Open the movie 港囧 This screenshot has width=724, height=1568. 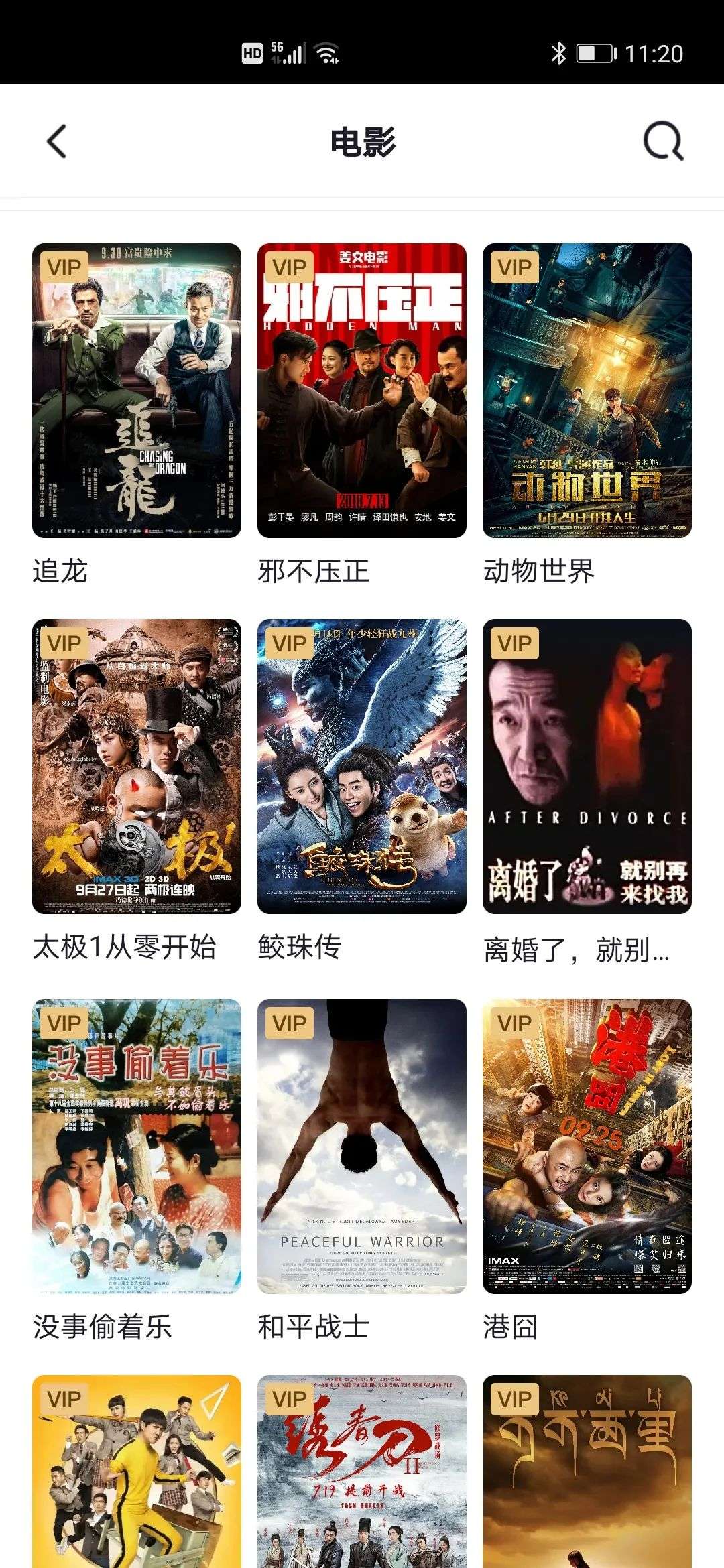587,1146
